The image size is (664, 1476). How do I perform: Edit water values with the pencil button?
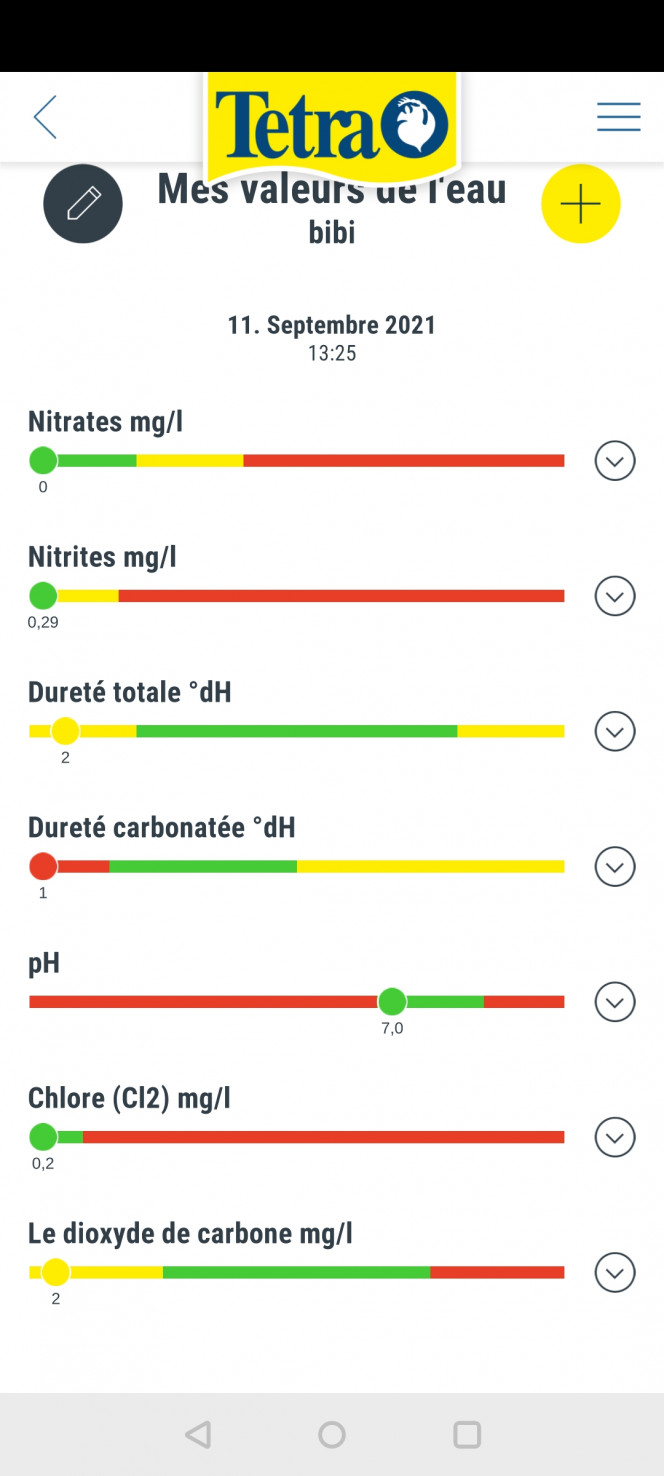click(x=83, y=204)
